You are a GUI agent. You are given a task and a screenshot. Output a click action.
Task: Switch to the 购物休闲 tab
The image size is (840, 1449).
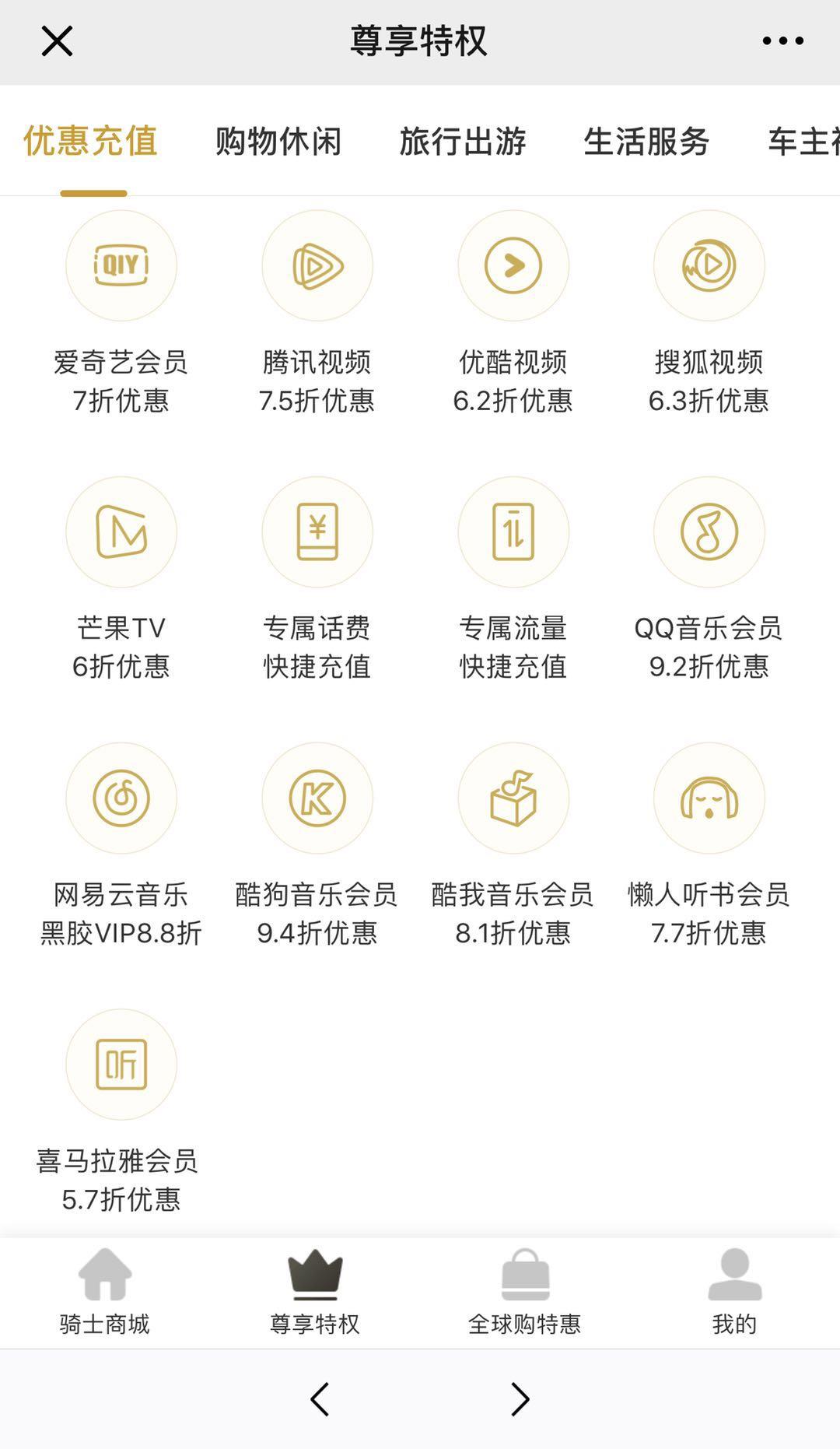[278, 142]
